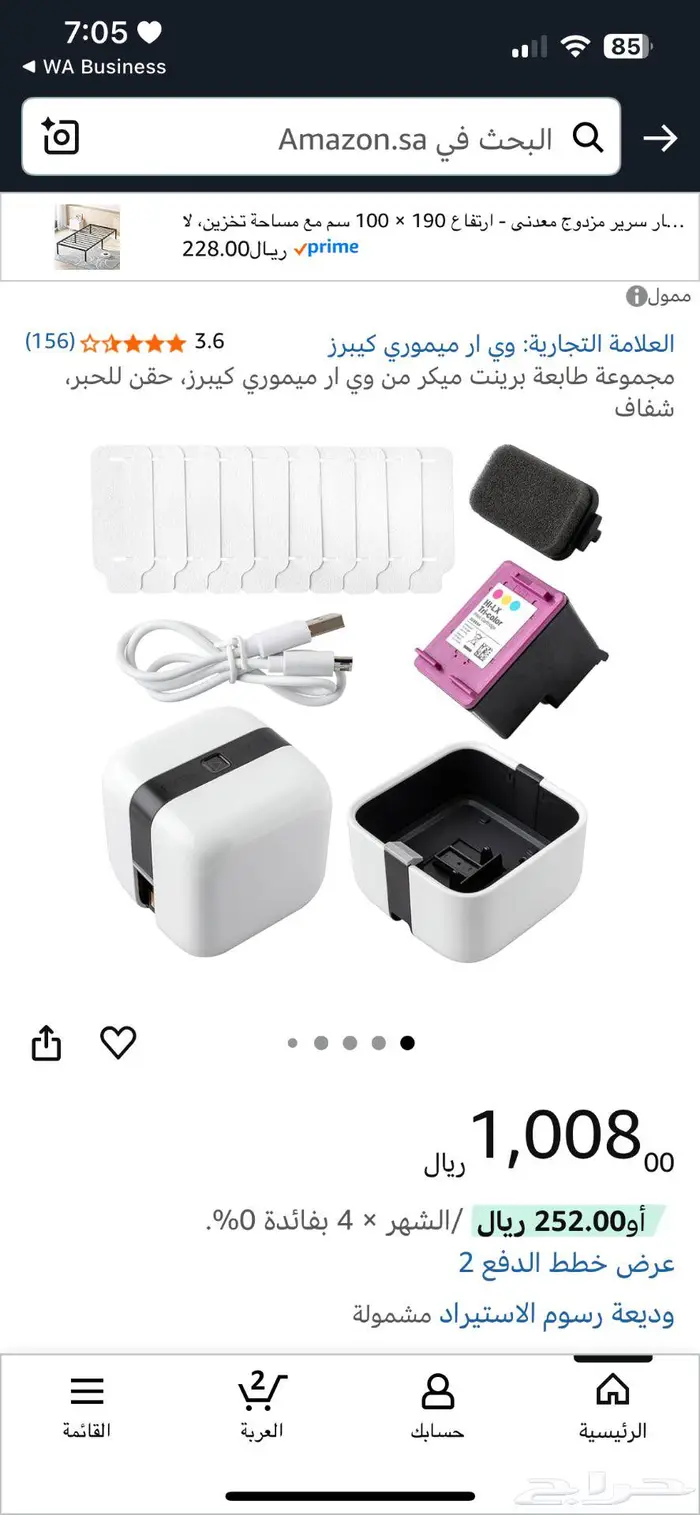Viewport: 700px width, 1515px height.
Task: Add product to wish list heart
Action: 118,1043
